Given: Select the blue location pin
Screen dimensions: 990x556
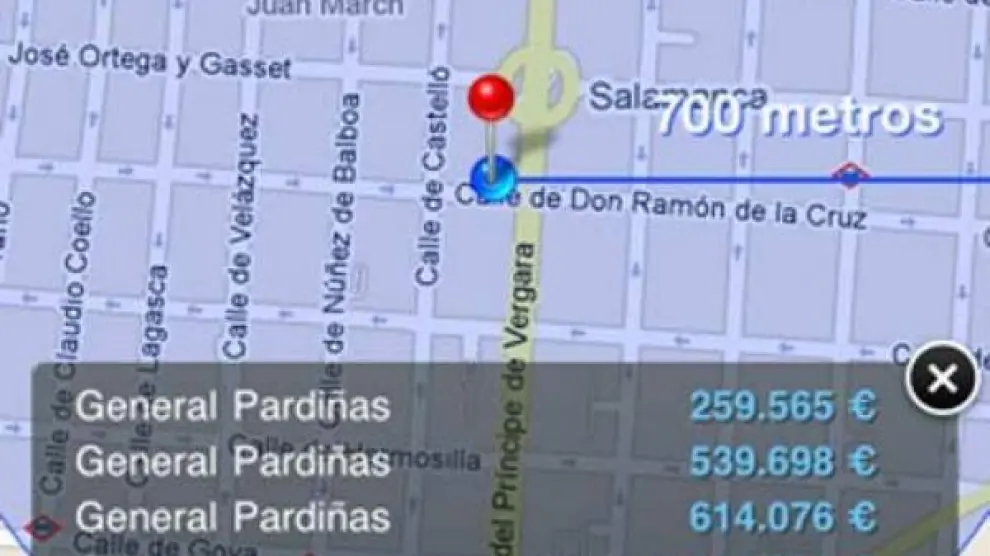Looking at the screenshot, I should [493, 178].
